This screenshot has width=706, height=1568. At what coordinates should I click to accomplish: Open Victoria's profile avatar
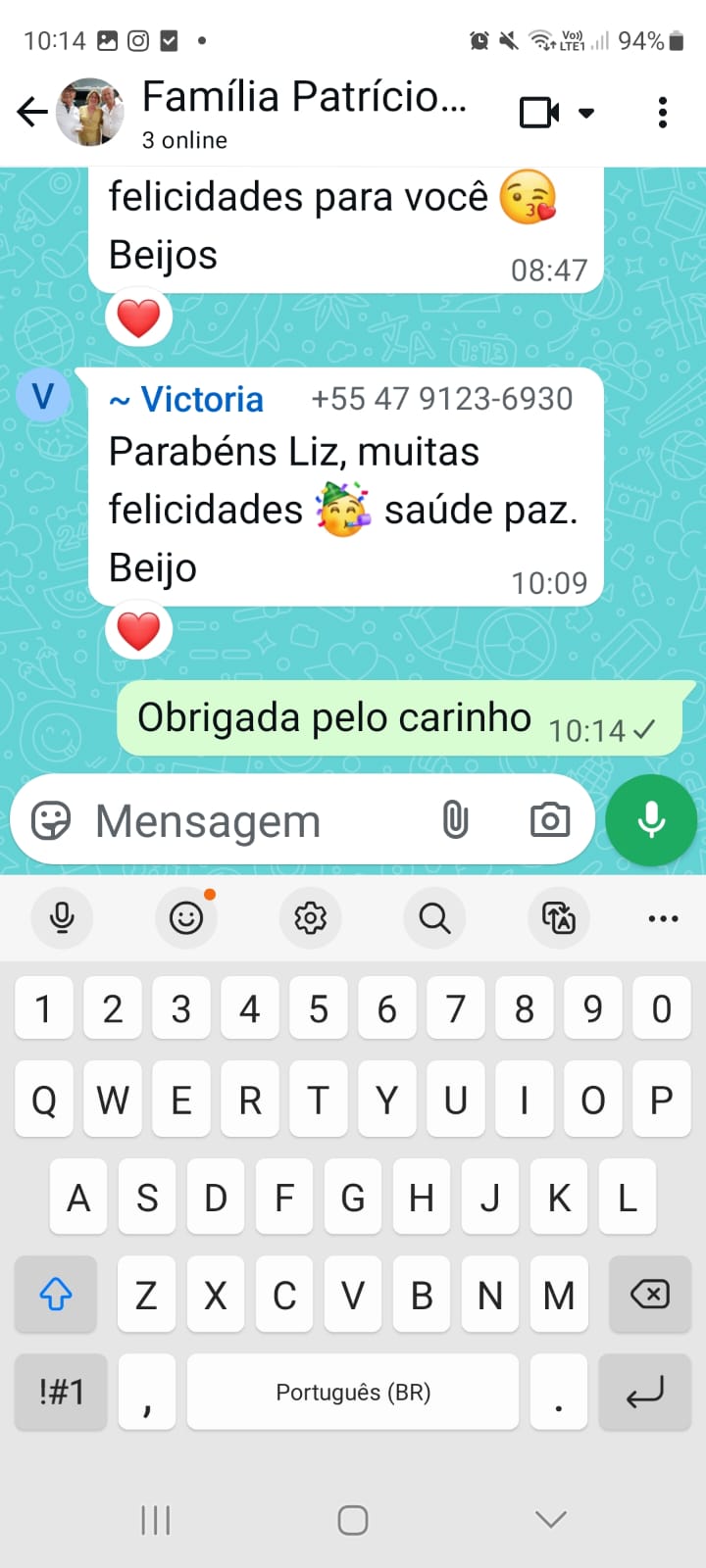(43, 396)
